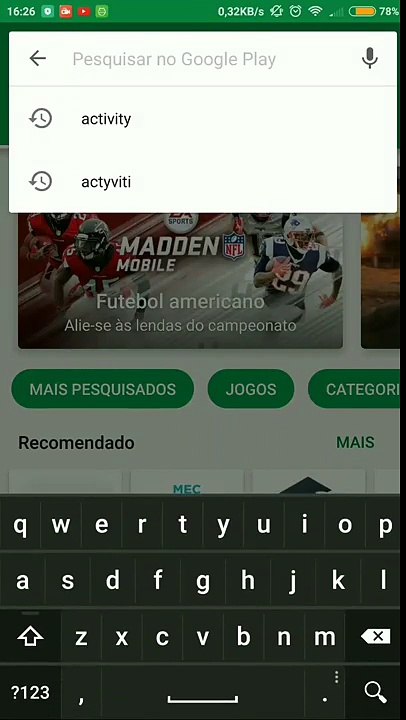Select the recent search "activity"
406x720 pixels.
(203, 119)
